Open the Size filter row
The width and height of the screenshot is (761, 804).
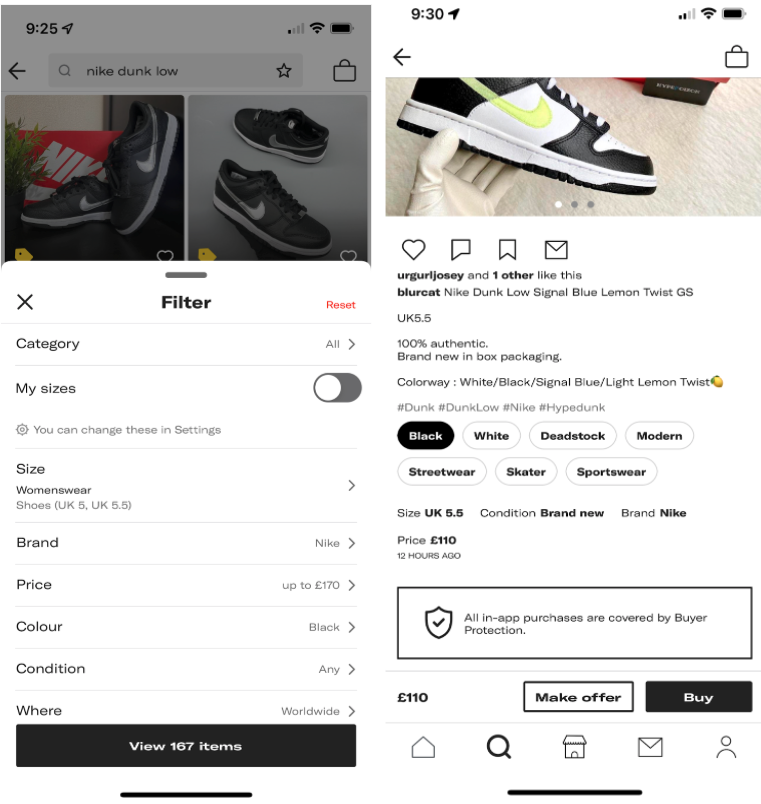[x=185, y=485]
